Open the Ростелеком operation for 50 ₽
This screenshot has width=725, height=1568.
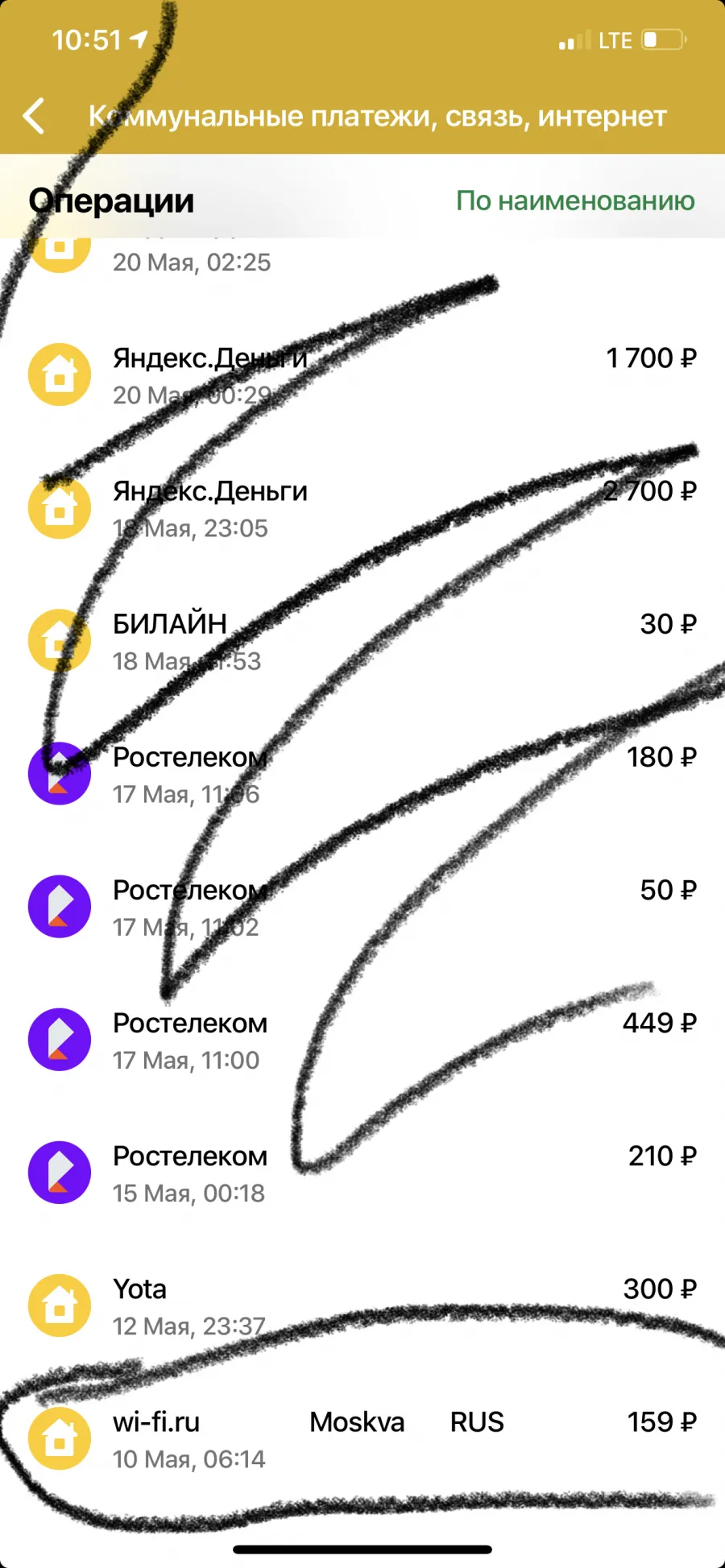[362, 907]
